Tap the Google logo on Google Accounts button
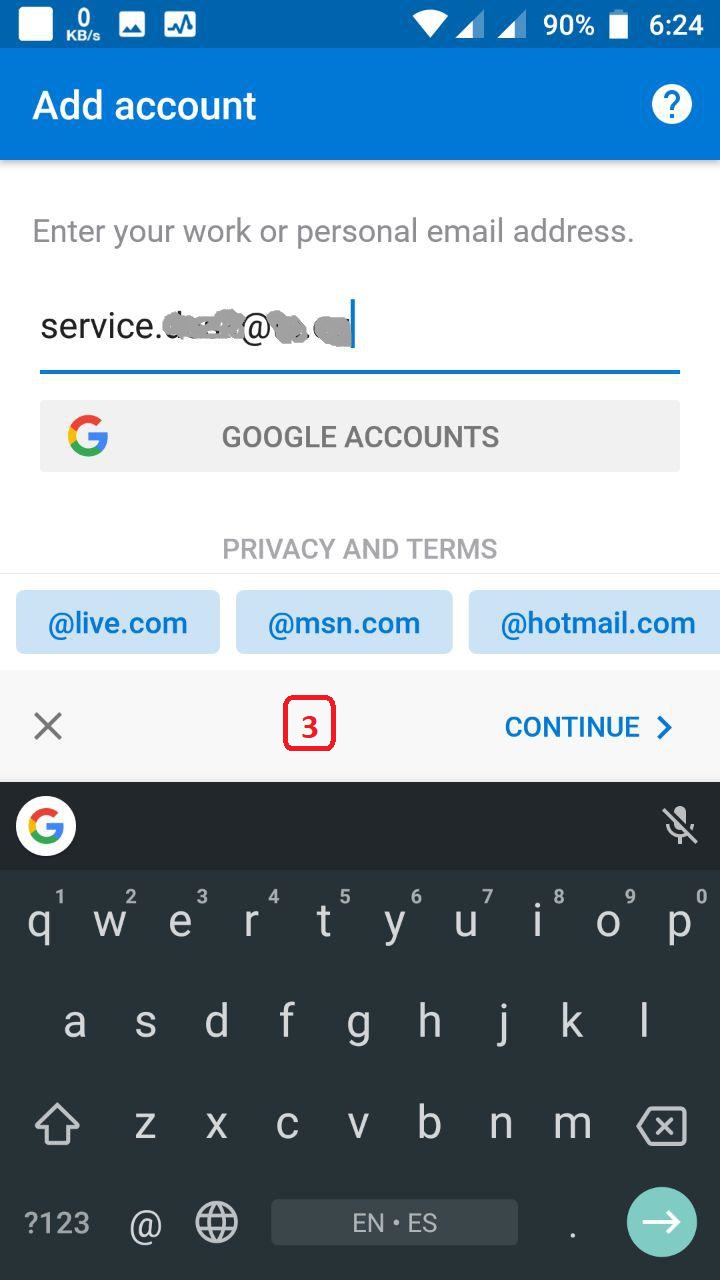The height and width of the screenshot is (1280, 720). (x=88, y=435)
